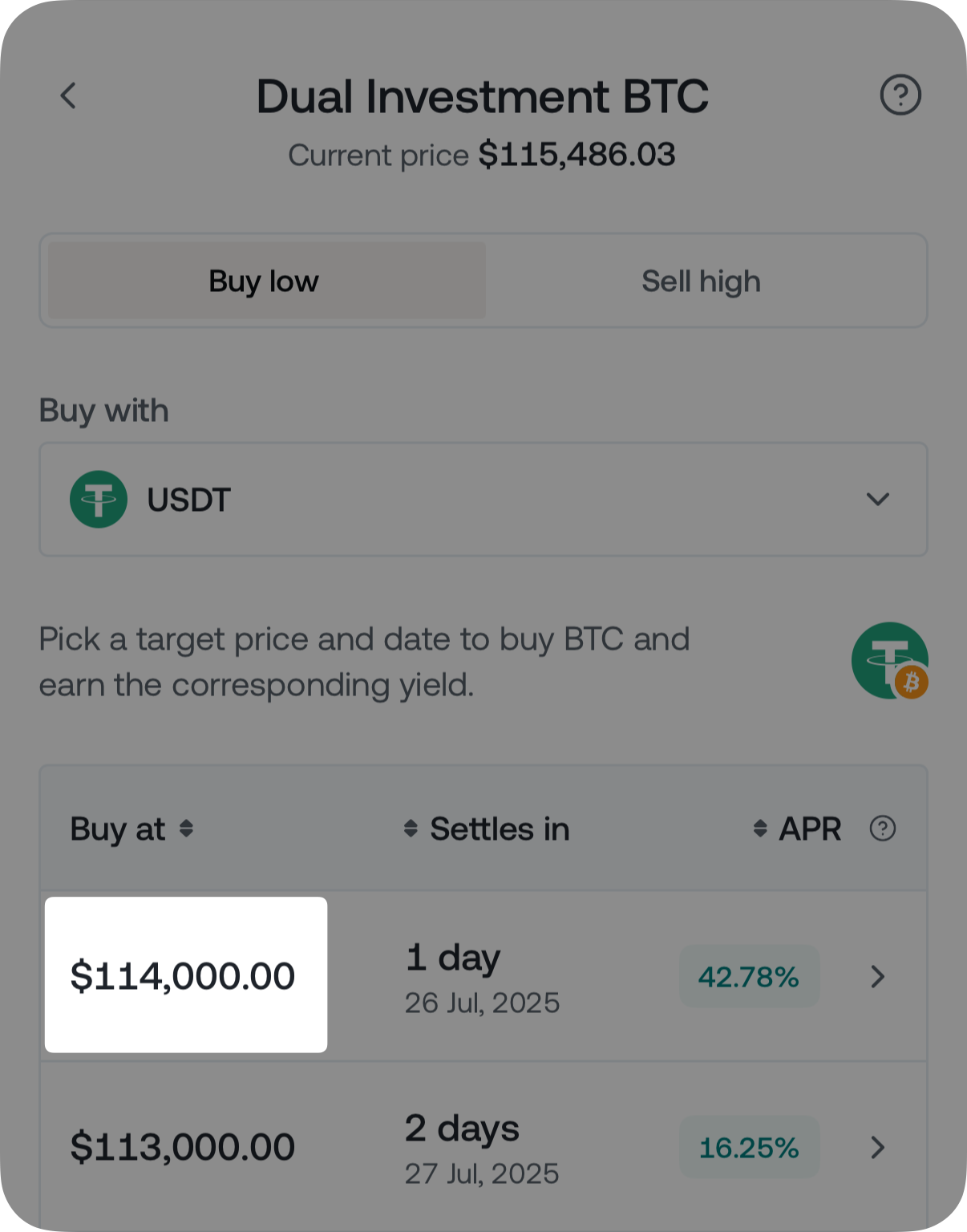Click the back arrow icon
This screenshot has height=1232, width=967.
(x=68, y=95)
